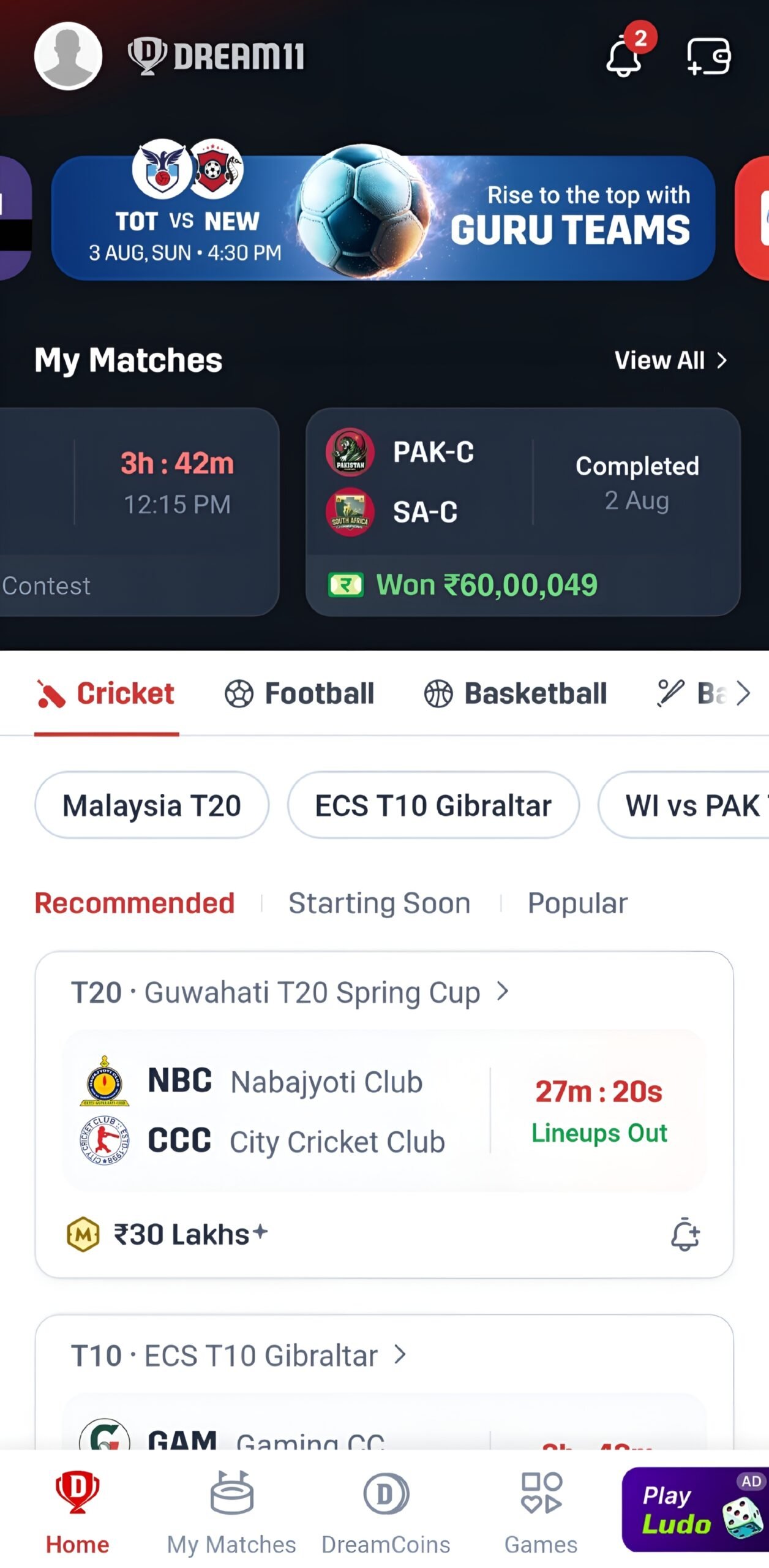This screenshot has height=1568, width=769.
Task: Switch to the Basketball tab
Action: [x=516, y=694]
